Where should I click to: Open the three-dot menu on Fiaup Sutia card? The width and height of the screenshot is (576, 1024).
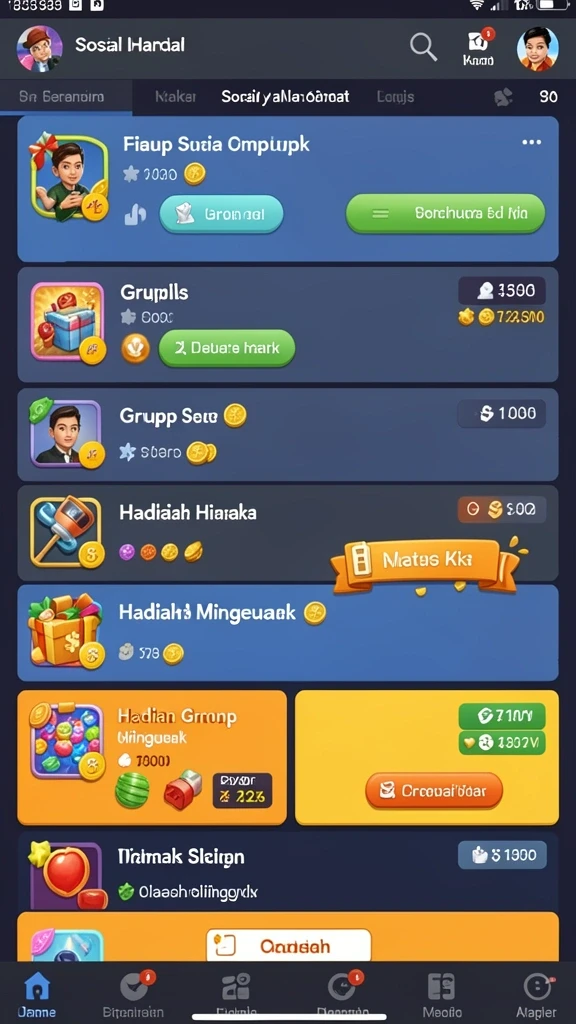coord(532,142)
